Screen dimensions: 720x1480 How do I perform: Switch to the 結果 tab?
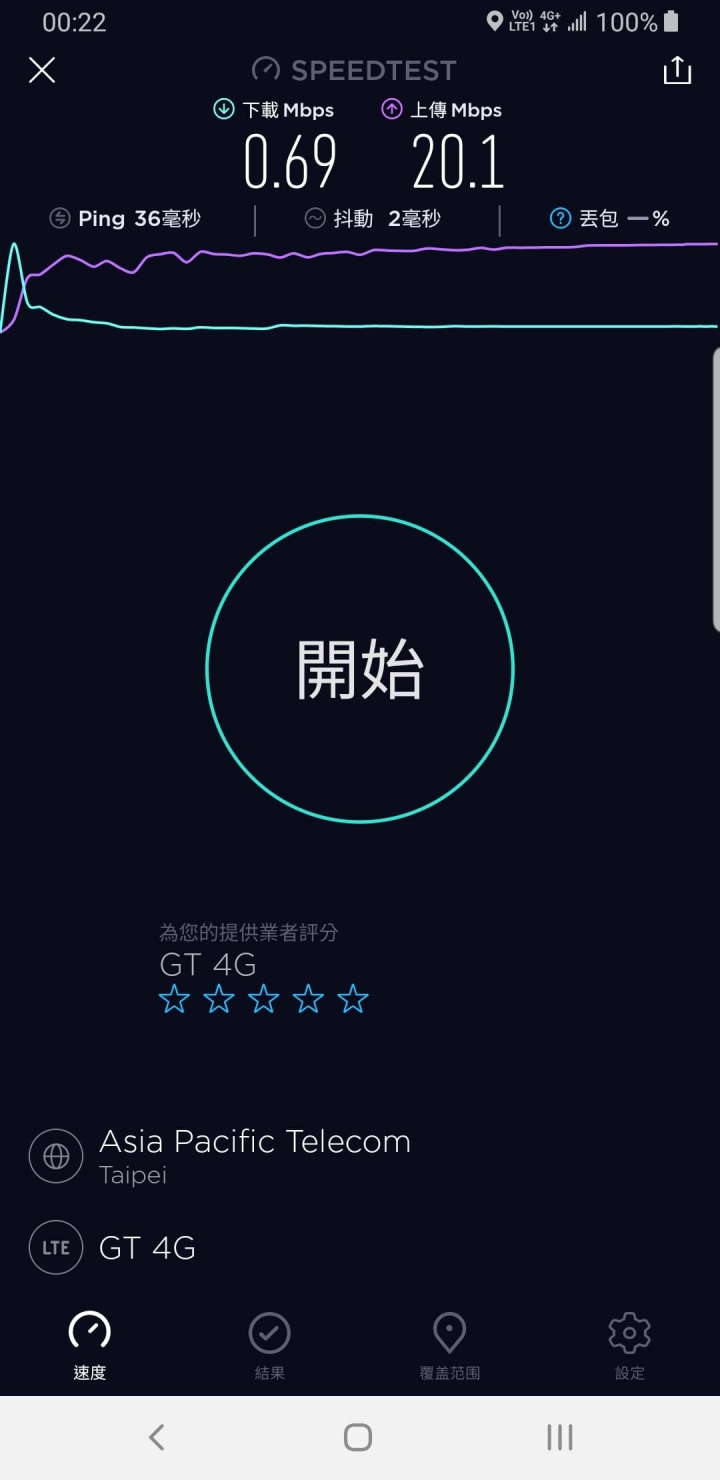pos(269,1346)
